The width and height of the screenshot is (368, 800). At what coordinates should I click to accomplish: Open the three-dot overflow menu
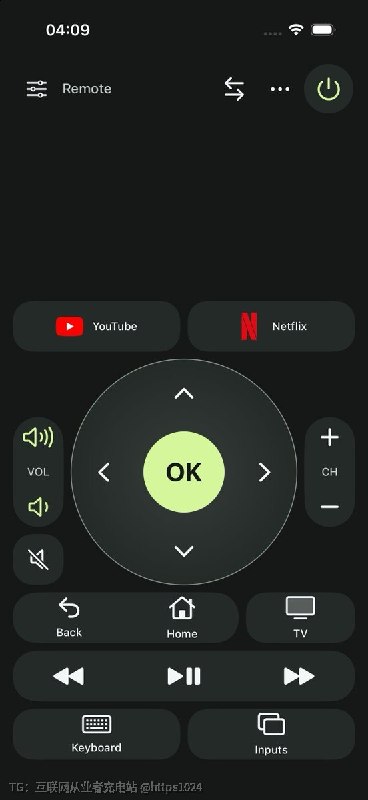[280, 89]
